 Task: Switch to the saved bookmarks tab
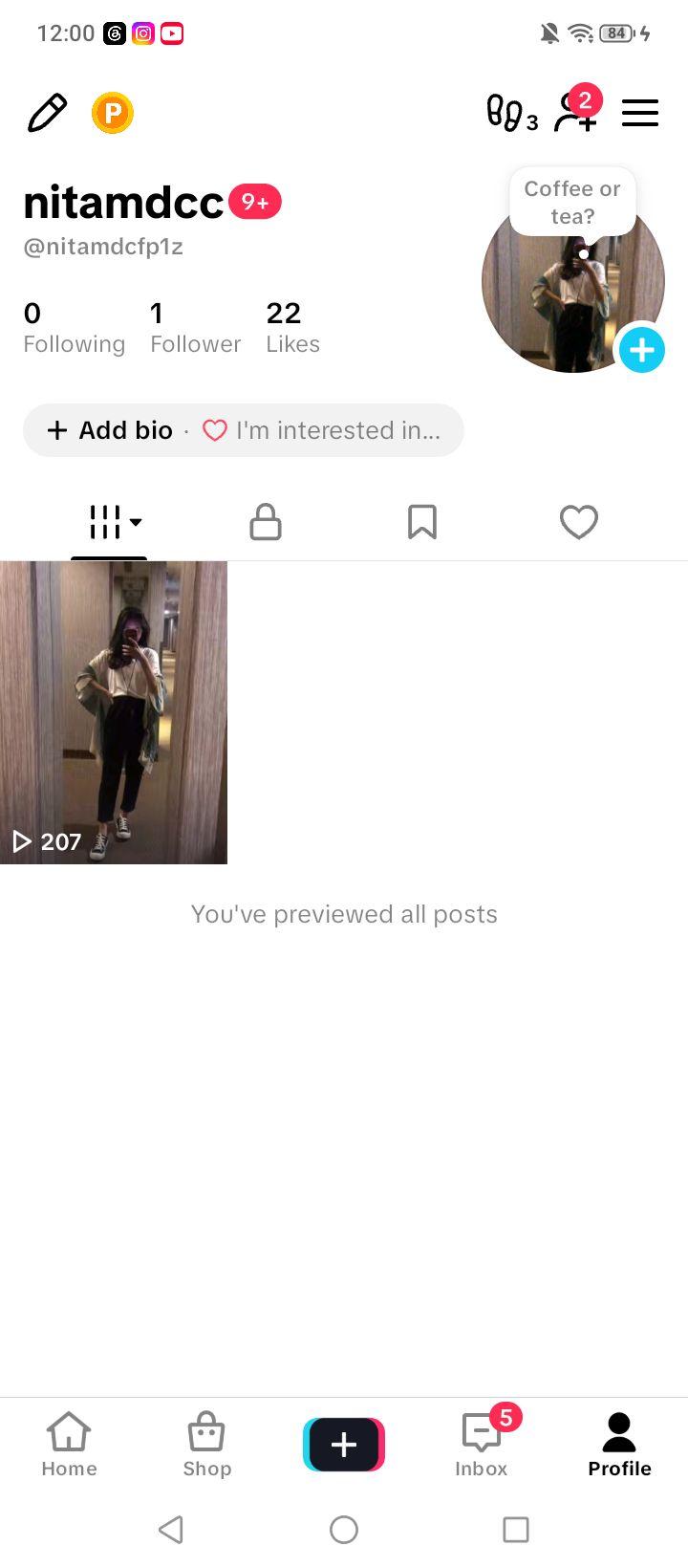click(422, 522)
